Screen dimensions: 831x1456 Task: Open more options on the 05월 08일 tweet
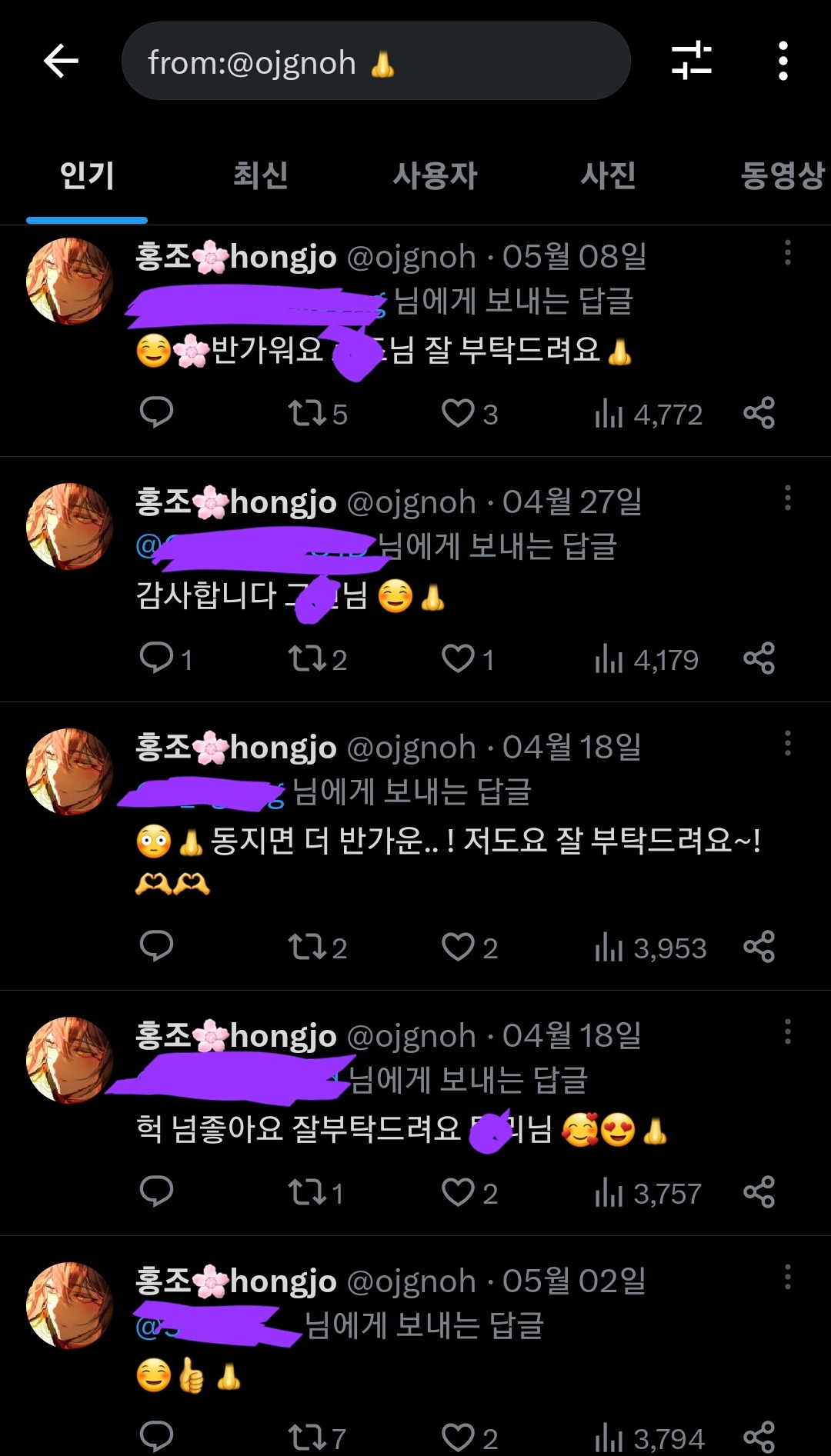coord(787,253)
